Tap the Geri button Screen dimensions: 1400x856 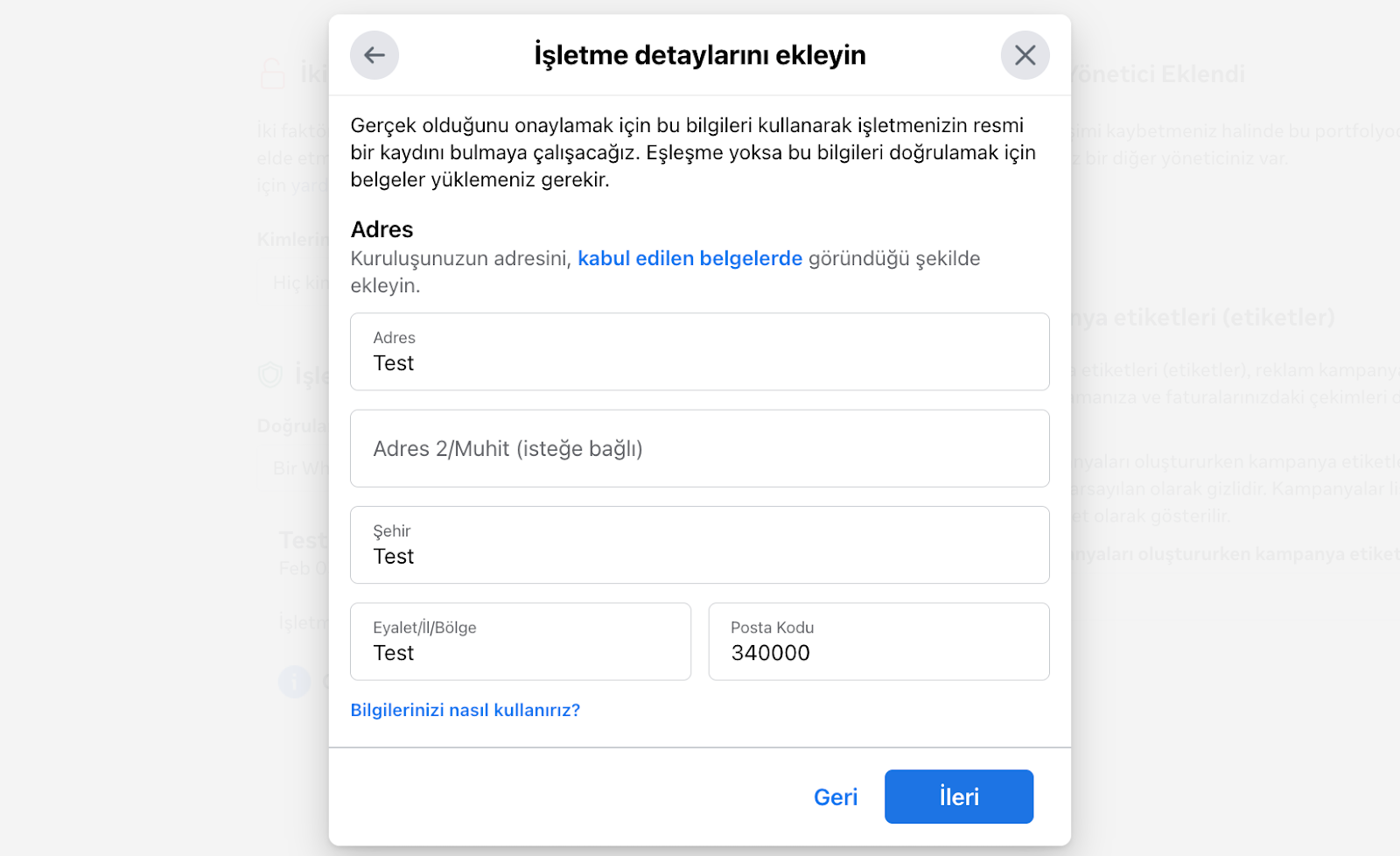(836, 796)
